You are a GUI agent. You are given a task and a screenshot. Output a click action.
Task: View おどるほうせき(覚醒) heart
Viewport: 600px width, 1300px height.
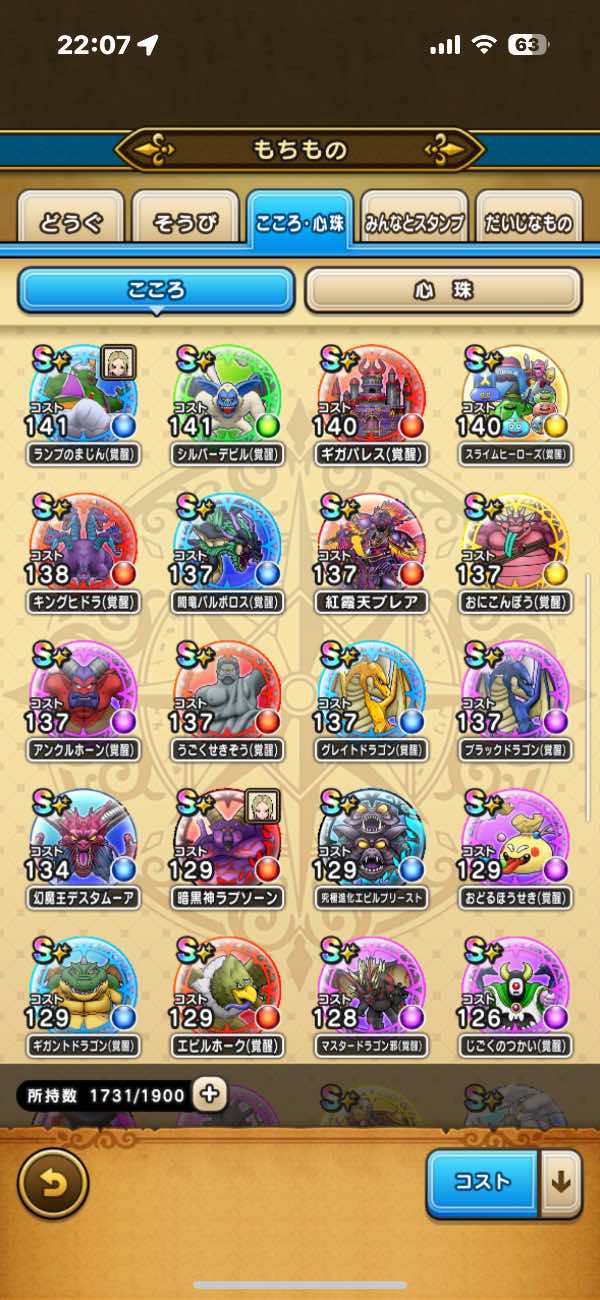click(x=515, y=842)
